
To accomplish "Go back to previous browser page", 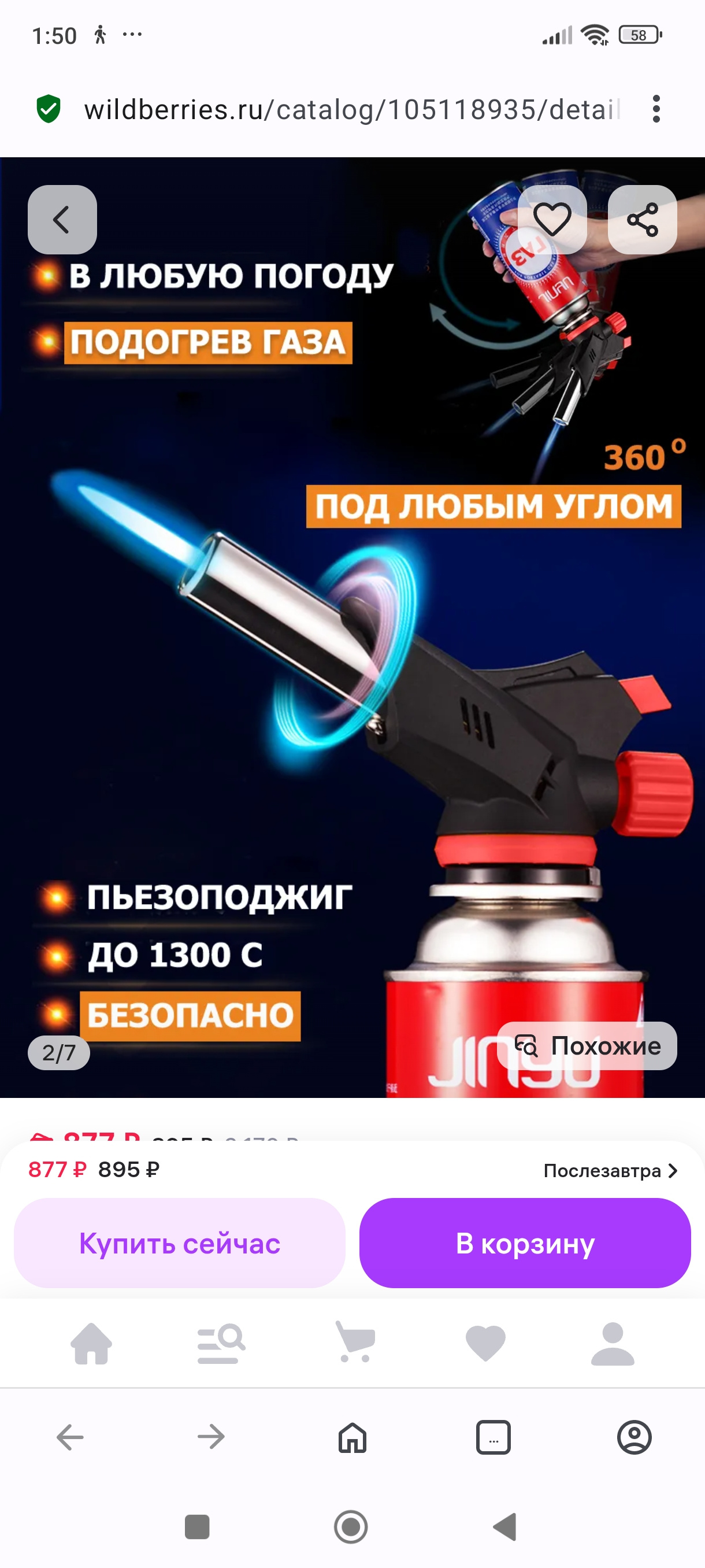I will [x=70, y=1437].
